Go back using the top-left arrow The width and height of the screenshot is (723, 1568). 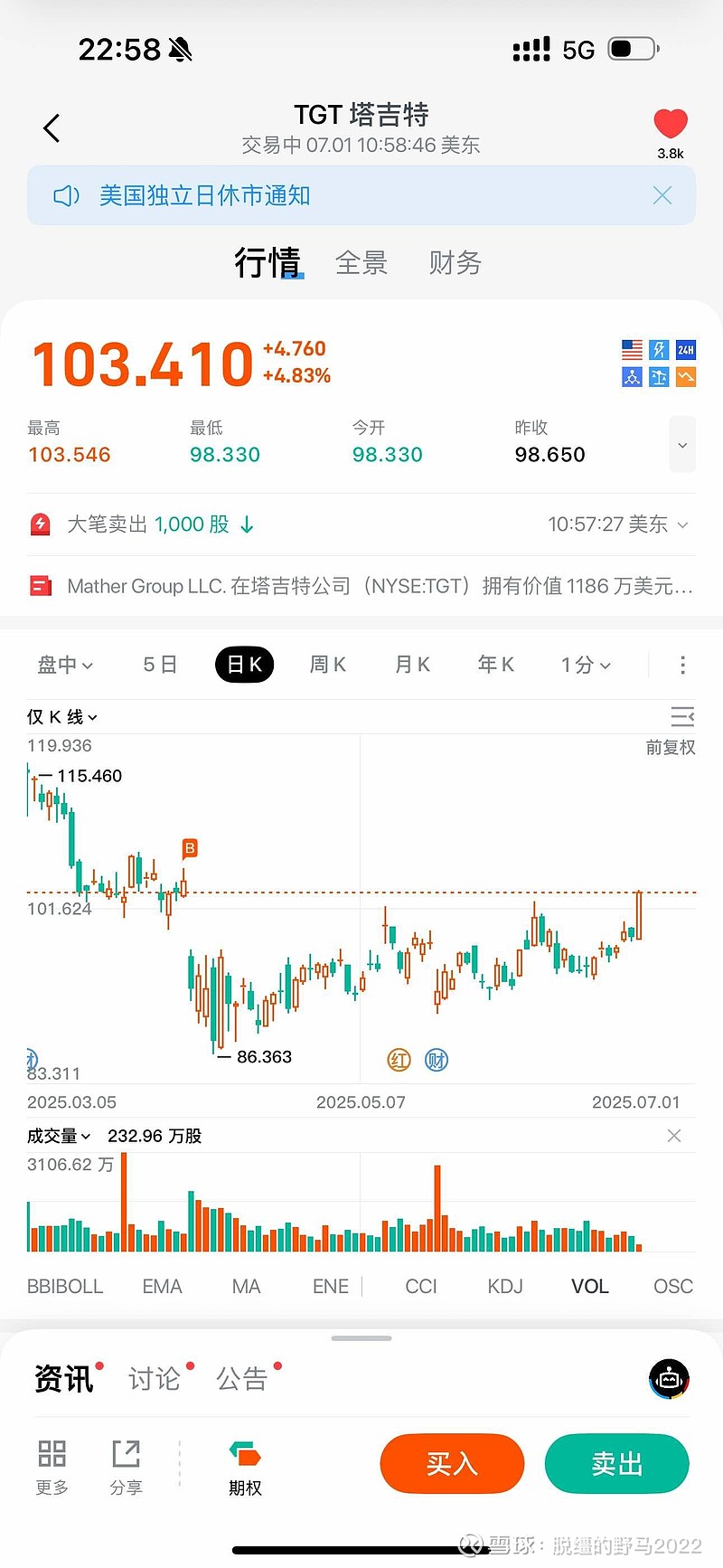(52, 128)
